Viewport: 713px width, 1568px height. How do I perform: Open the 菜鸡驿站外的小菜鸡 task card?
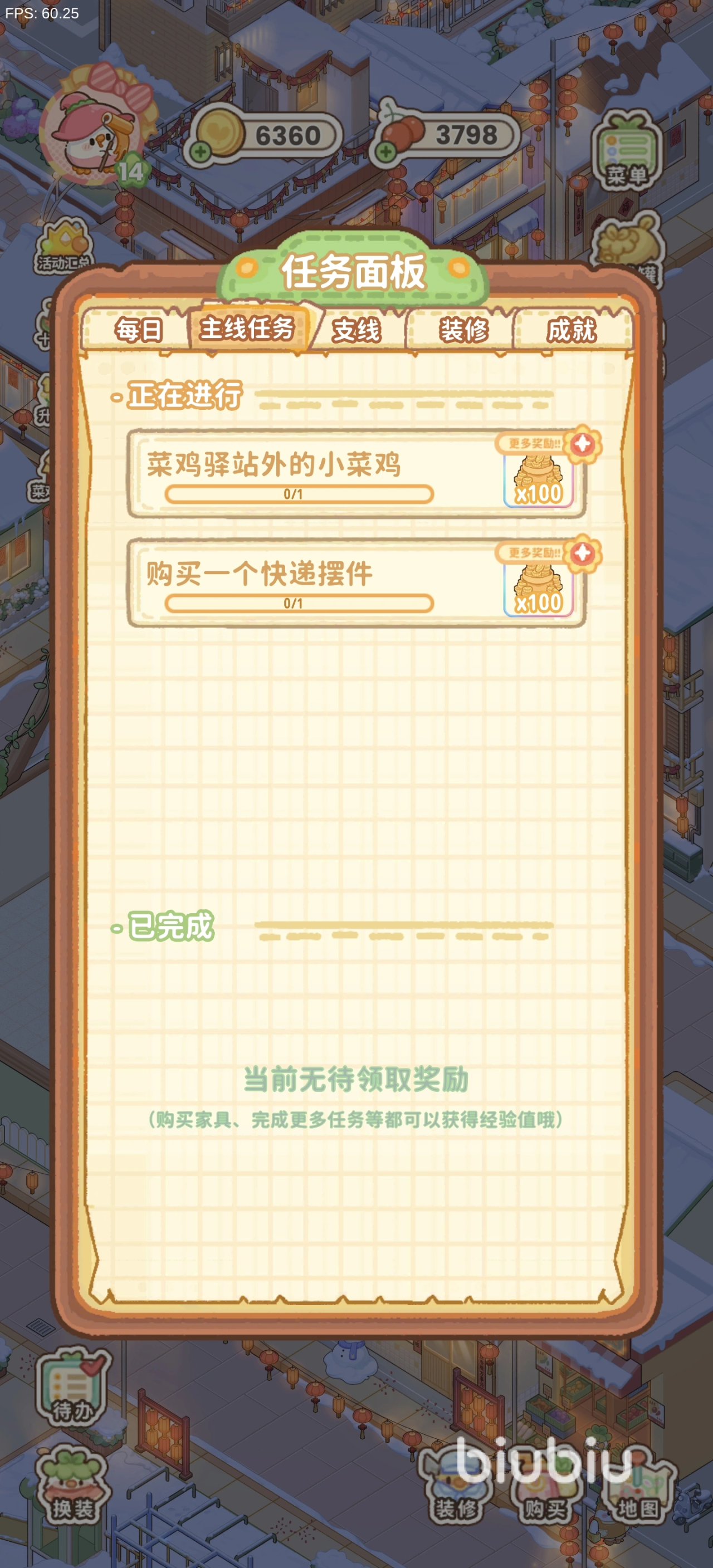click(x=356, y=474)
